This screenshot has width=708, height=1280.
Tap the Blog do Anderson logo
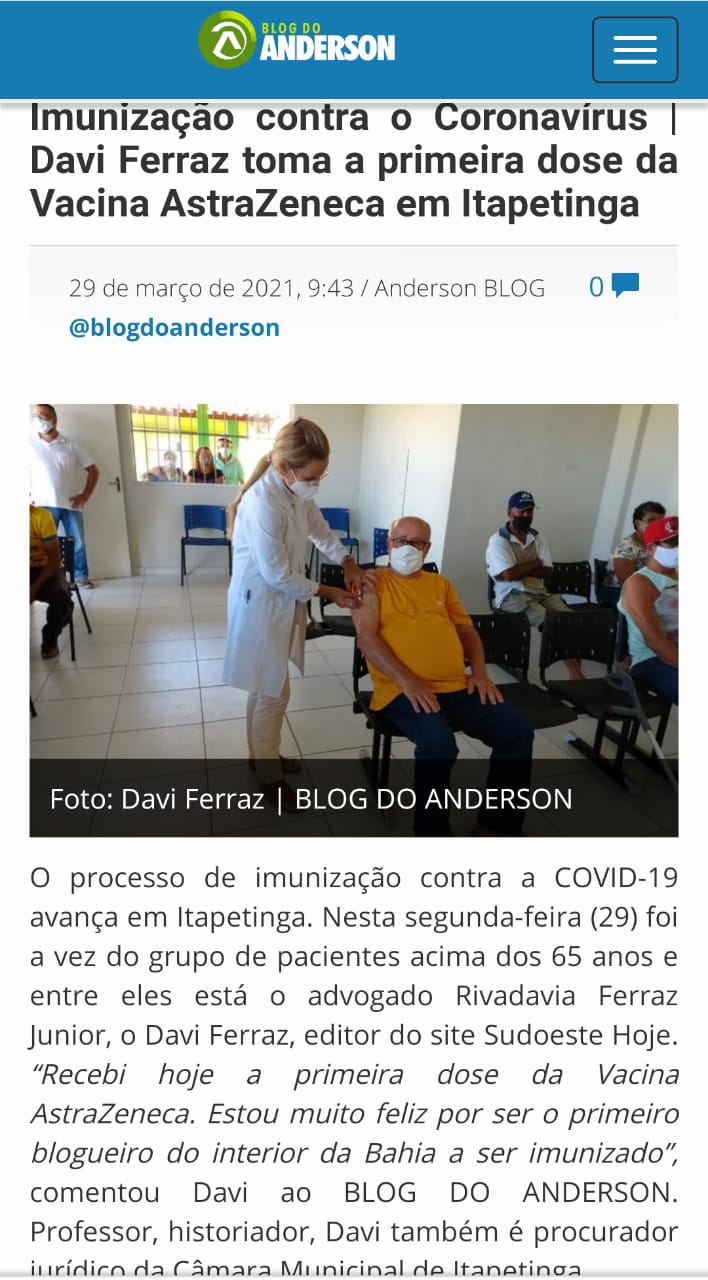[x=297, y=39]
